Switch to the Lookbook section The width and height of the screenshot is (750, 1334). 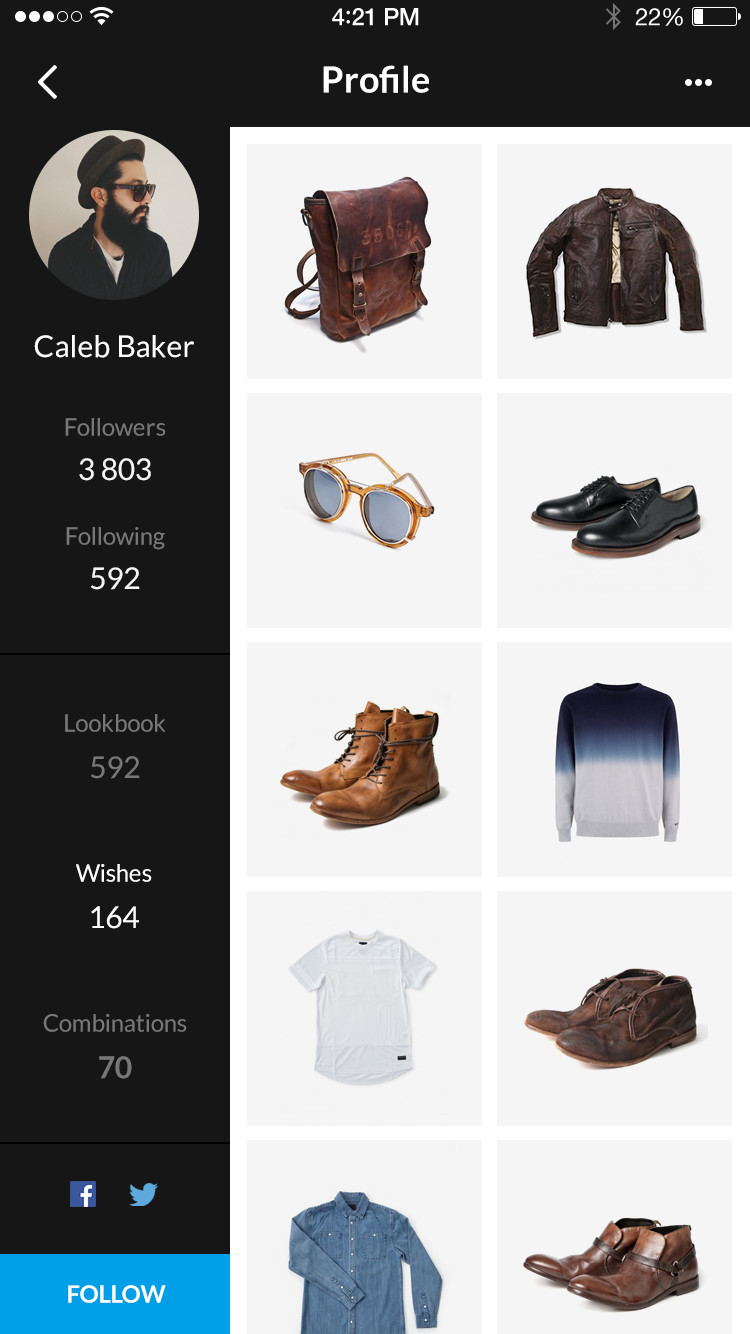(115, 746)
